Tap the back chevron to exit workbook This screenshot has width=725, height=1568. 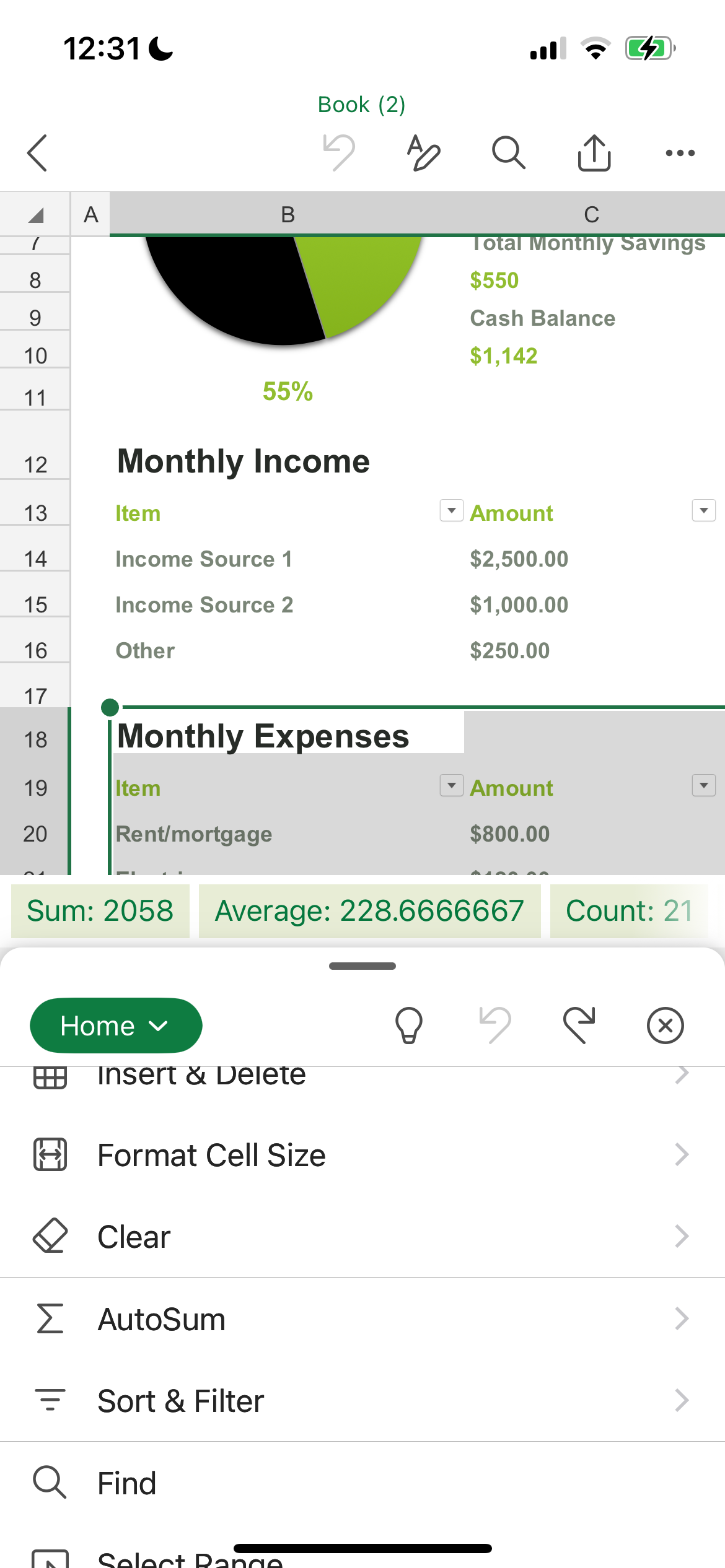(37, 152)
